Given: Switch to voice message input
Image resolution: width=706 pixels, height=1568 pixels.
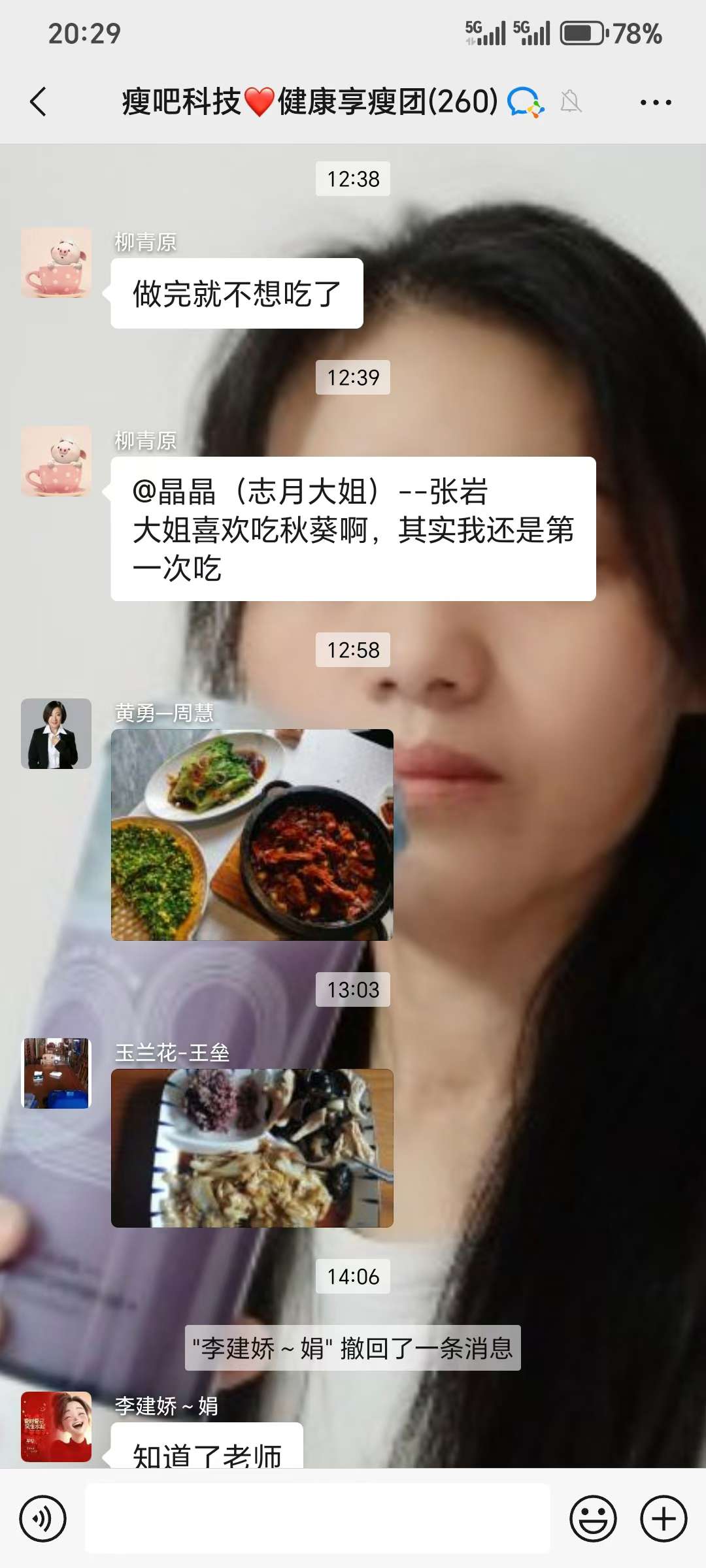Looking at the screenshot, I should click(42, 1518).
